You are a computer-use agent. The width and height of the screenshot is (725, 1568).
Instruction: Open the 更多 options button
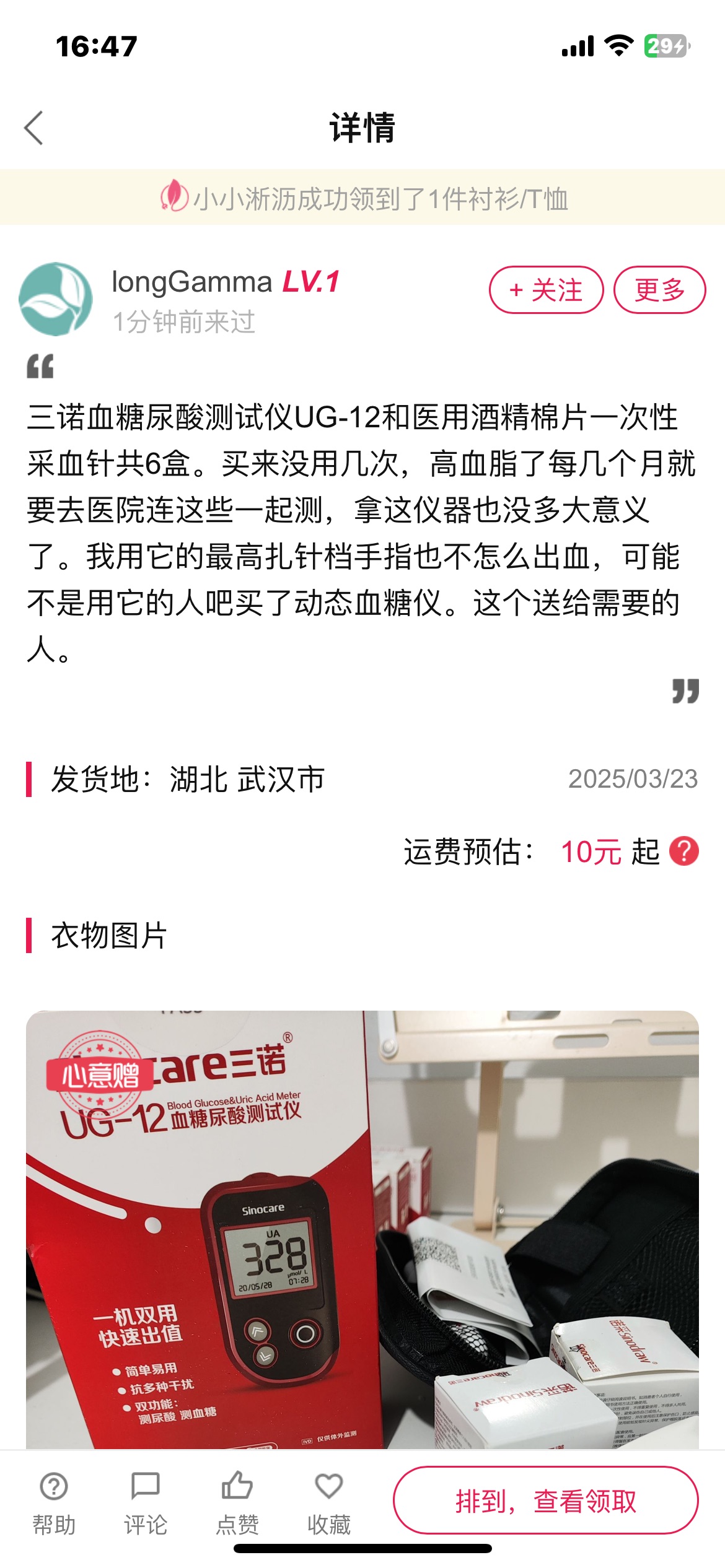659,290
